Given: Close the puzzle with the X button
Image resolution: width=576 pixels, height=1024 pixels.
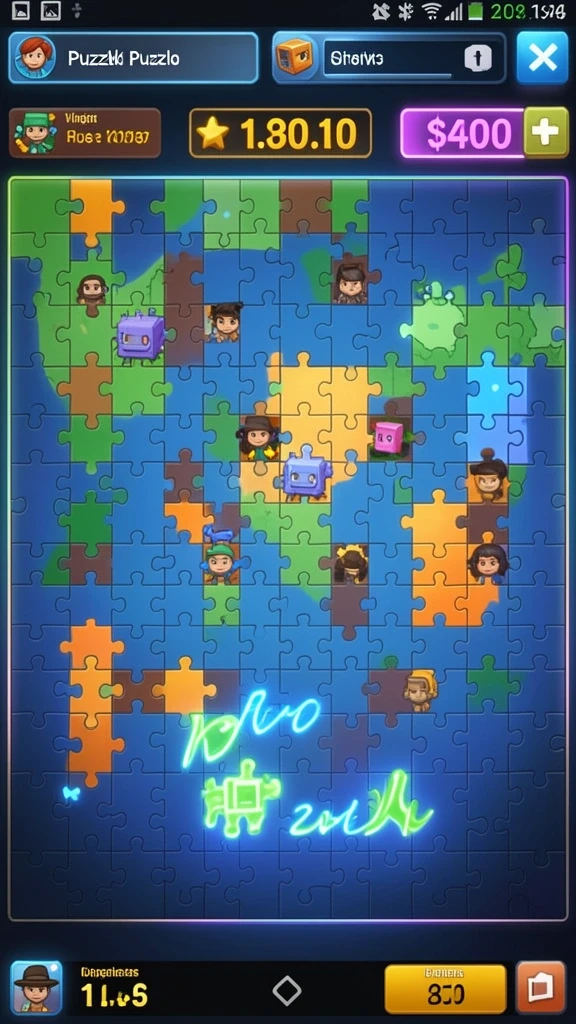Looking at the screenshot, I should 542,58.
